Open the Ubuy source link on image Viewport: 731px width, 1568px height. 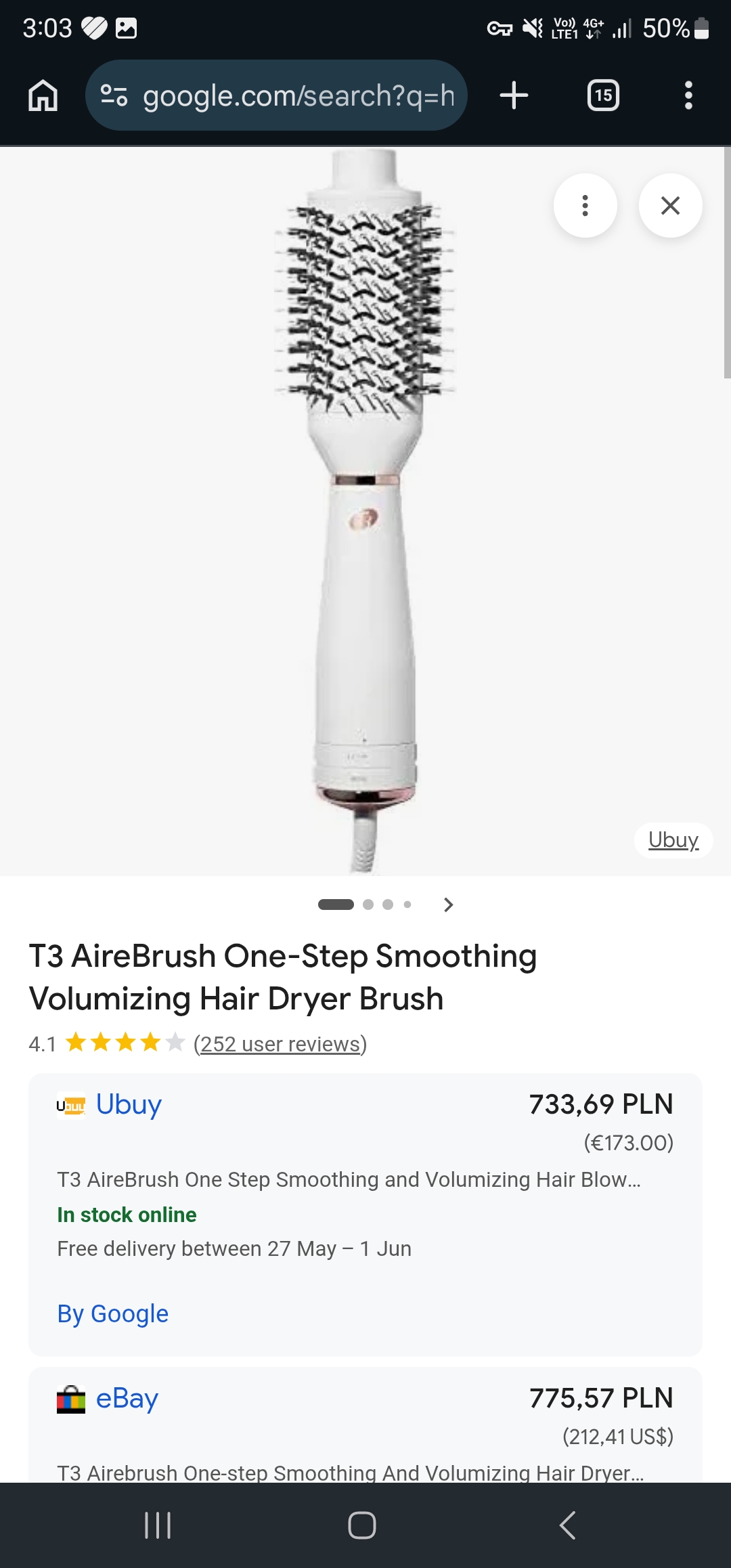[x=673, y=840]
